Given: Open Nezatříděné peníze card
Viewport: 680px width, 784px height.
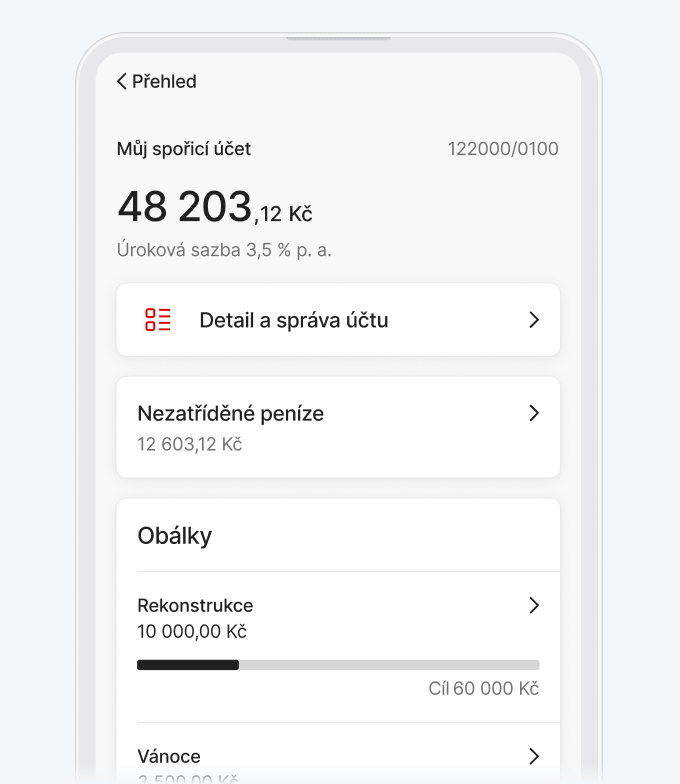Looking at the screenshot, I should 338,427.
